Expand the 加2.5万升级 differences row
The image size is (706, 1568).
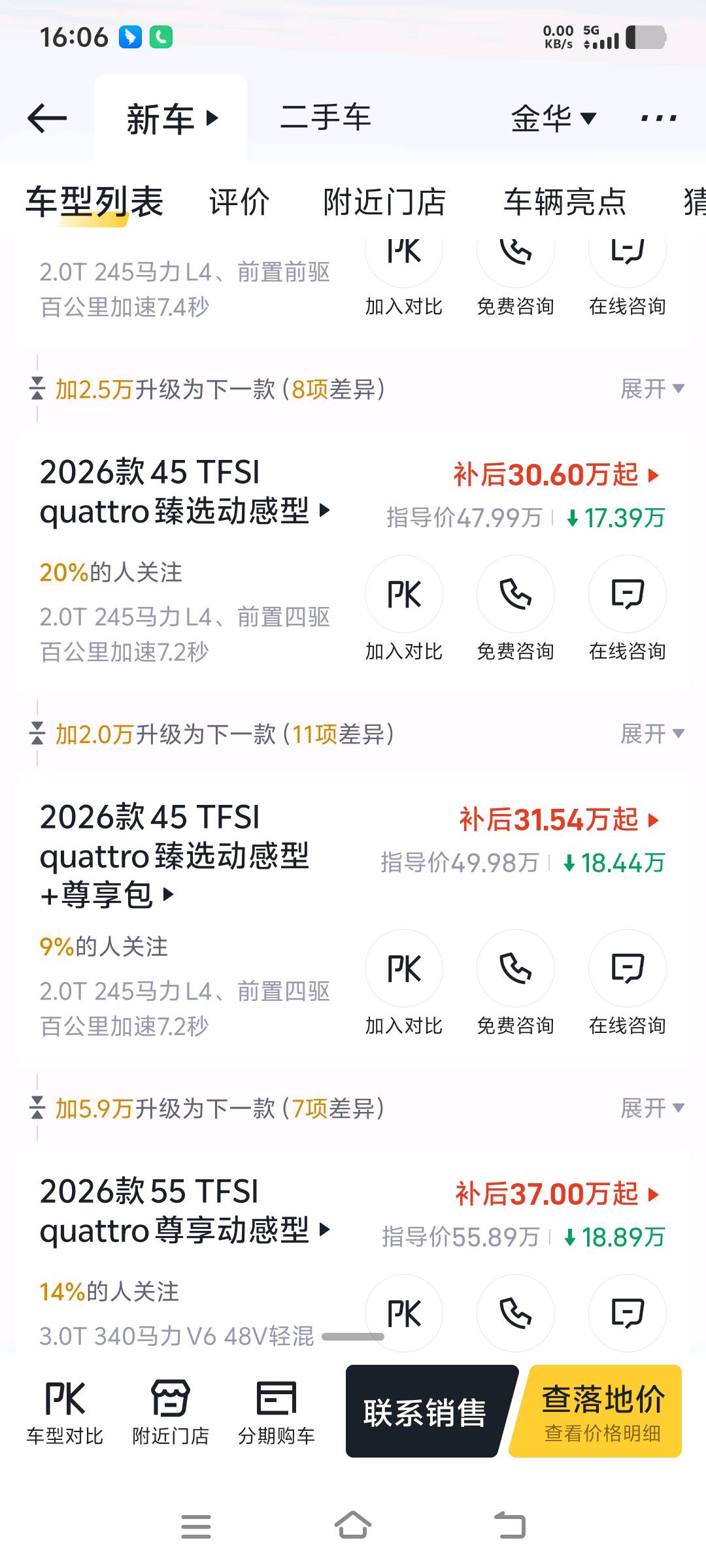tap(652, 389)
